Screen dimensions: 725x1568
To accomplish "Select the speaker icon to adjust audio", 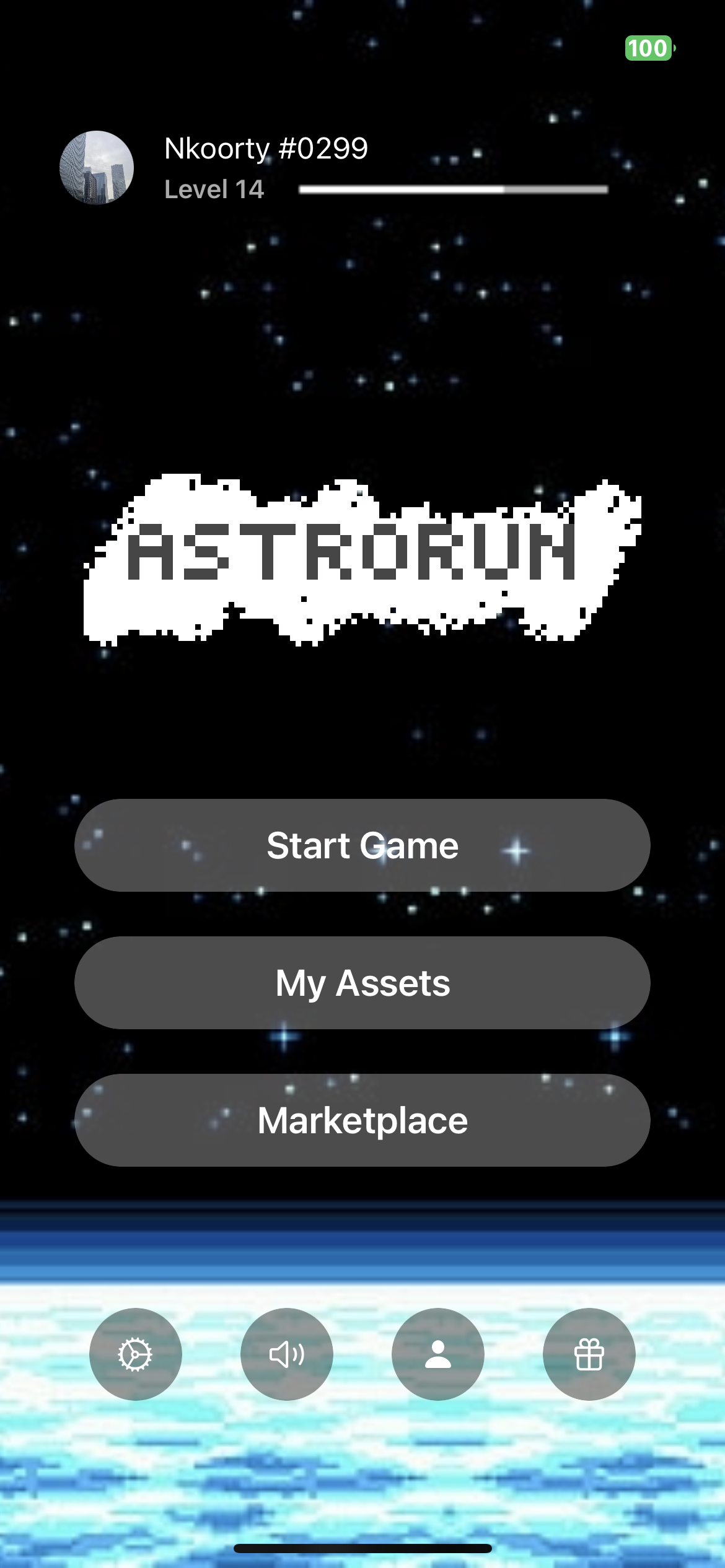I will click(287, 1354).
